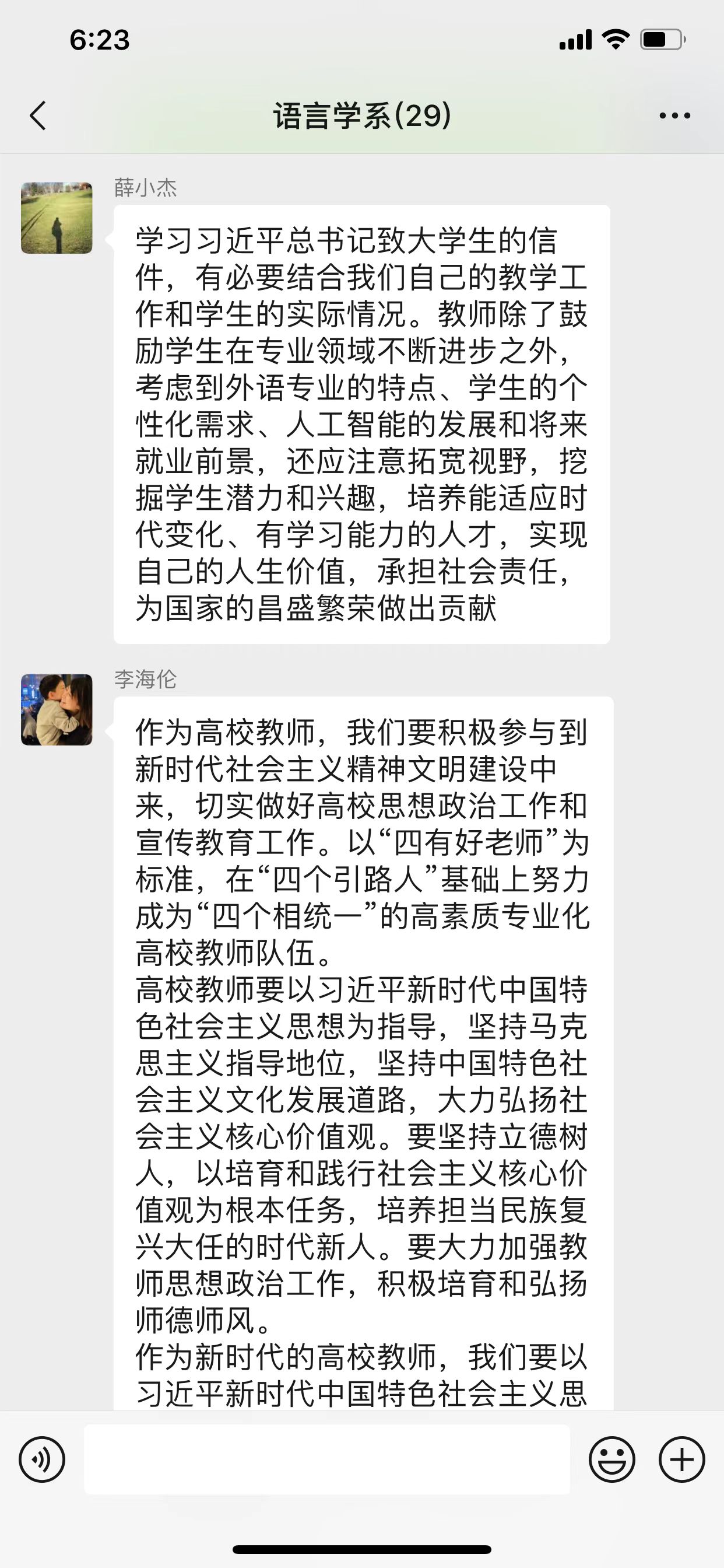Screen dimensions: 724x1568
Task: Go back to the chat list
Action: point(38,116)
